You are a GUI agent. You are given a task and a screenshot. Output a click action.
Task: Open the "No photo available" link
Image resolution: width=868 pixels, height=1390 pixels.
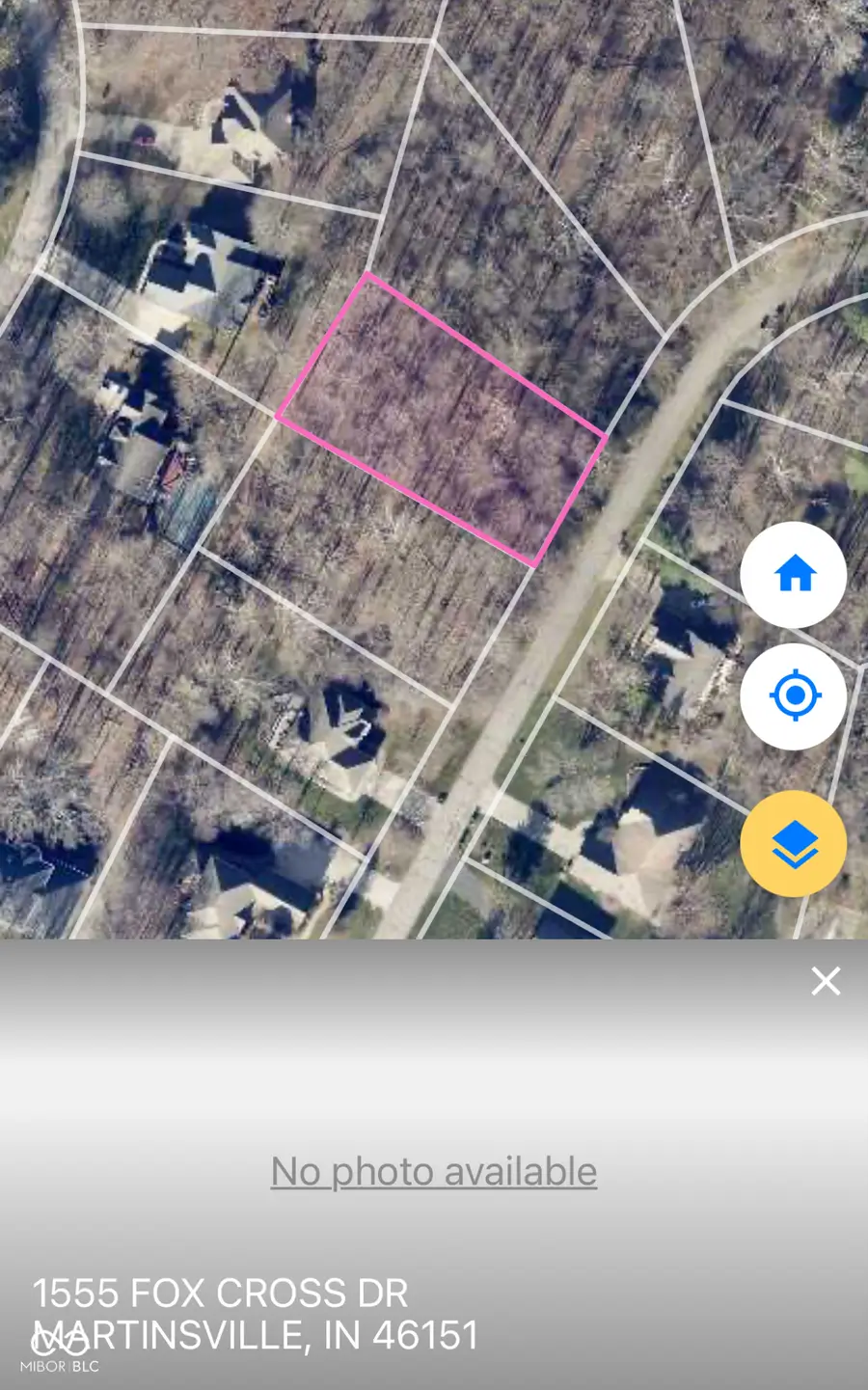[x=433, y=1171]
